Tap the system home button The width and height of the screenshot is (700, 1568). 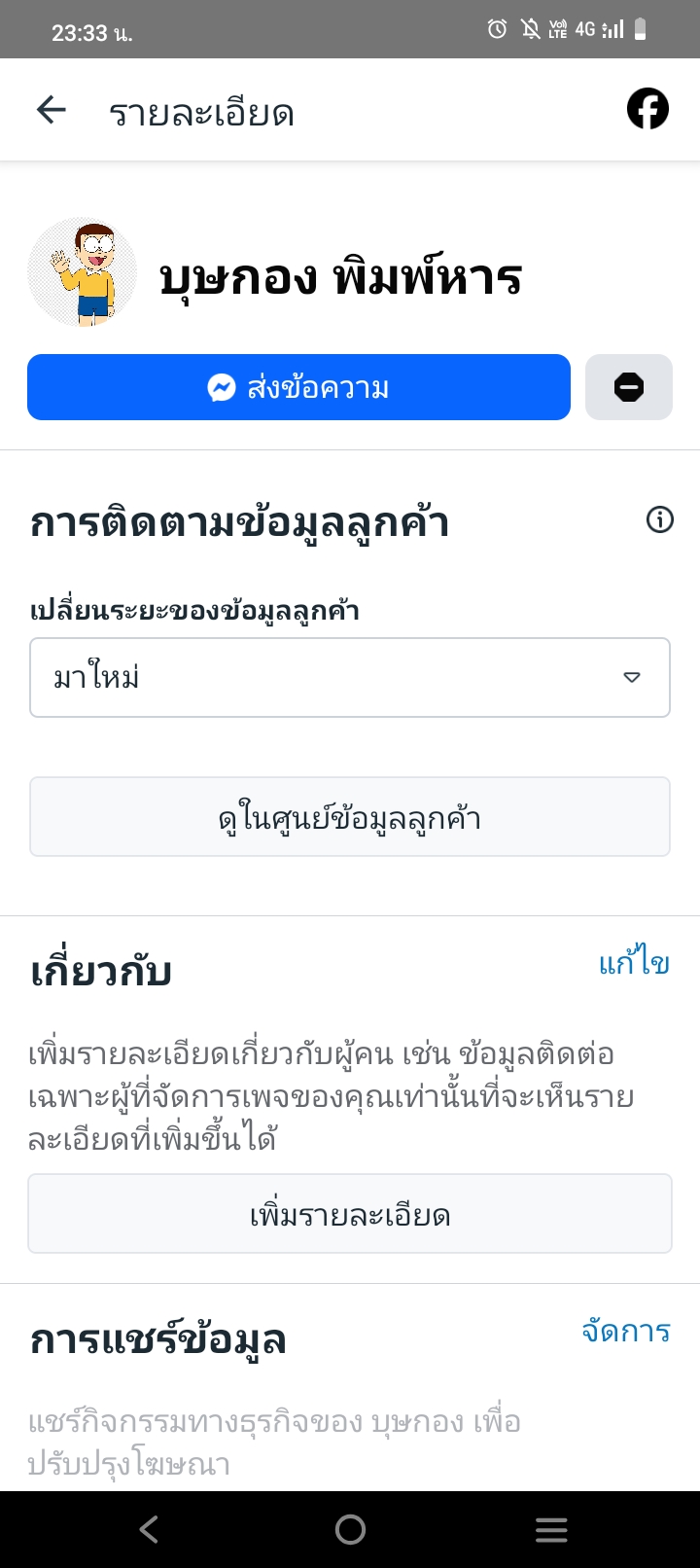click(x=350, y=1530)
